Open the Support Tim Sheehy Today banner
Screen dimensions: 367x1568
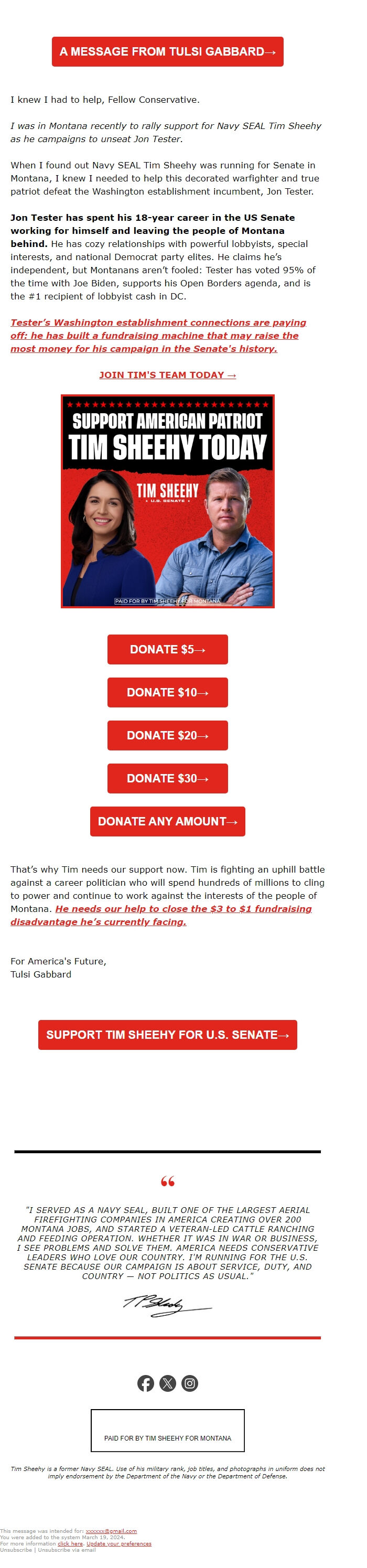point(167,501)
